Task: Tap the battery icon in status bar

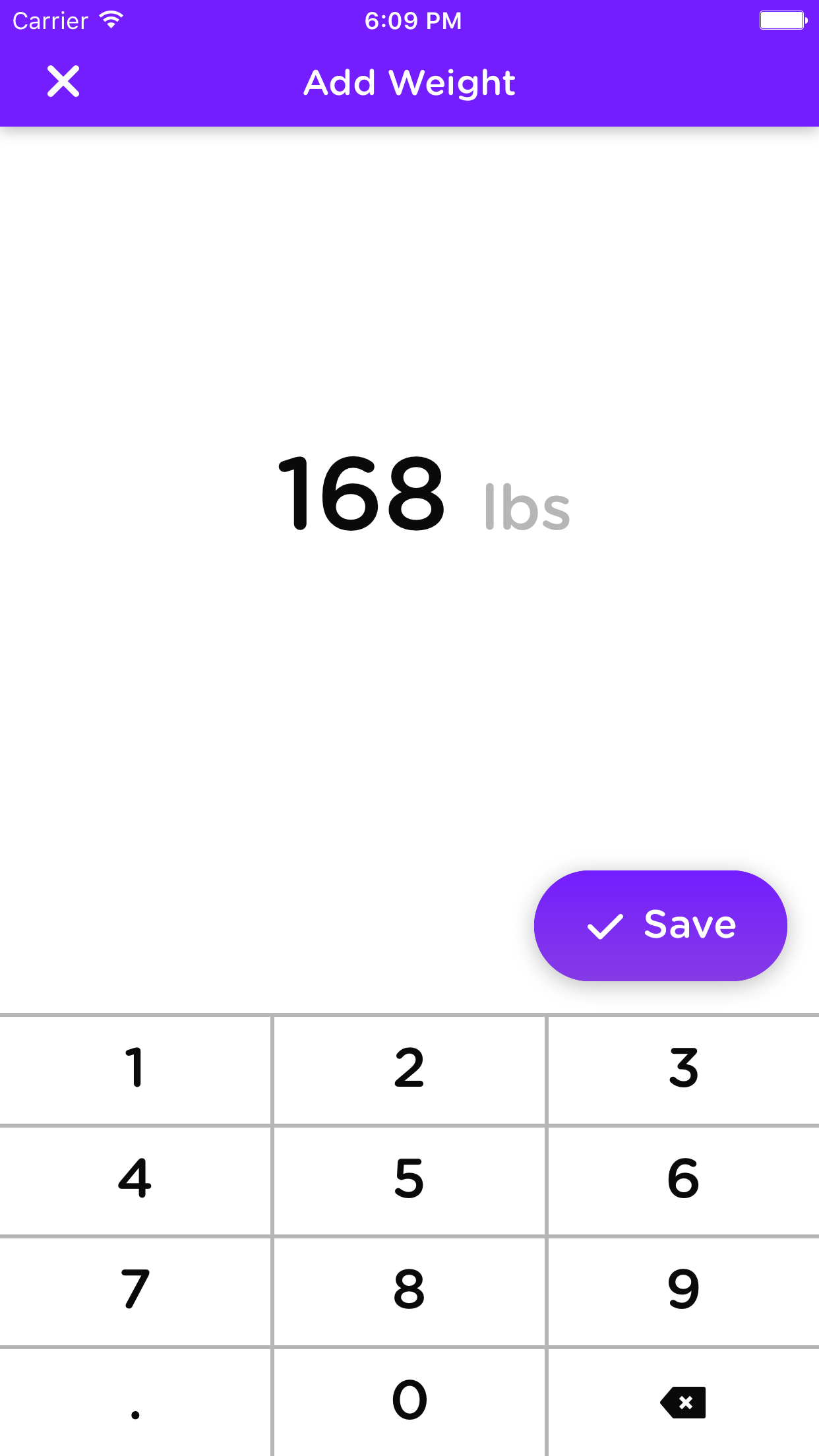Action: click(783, 20)
